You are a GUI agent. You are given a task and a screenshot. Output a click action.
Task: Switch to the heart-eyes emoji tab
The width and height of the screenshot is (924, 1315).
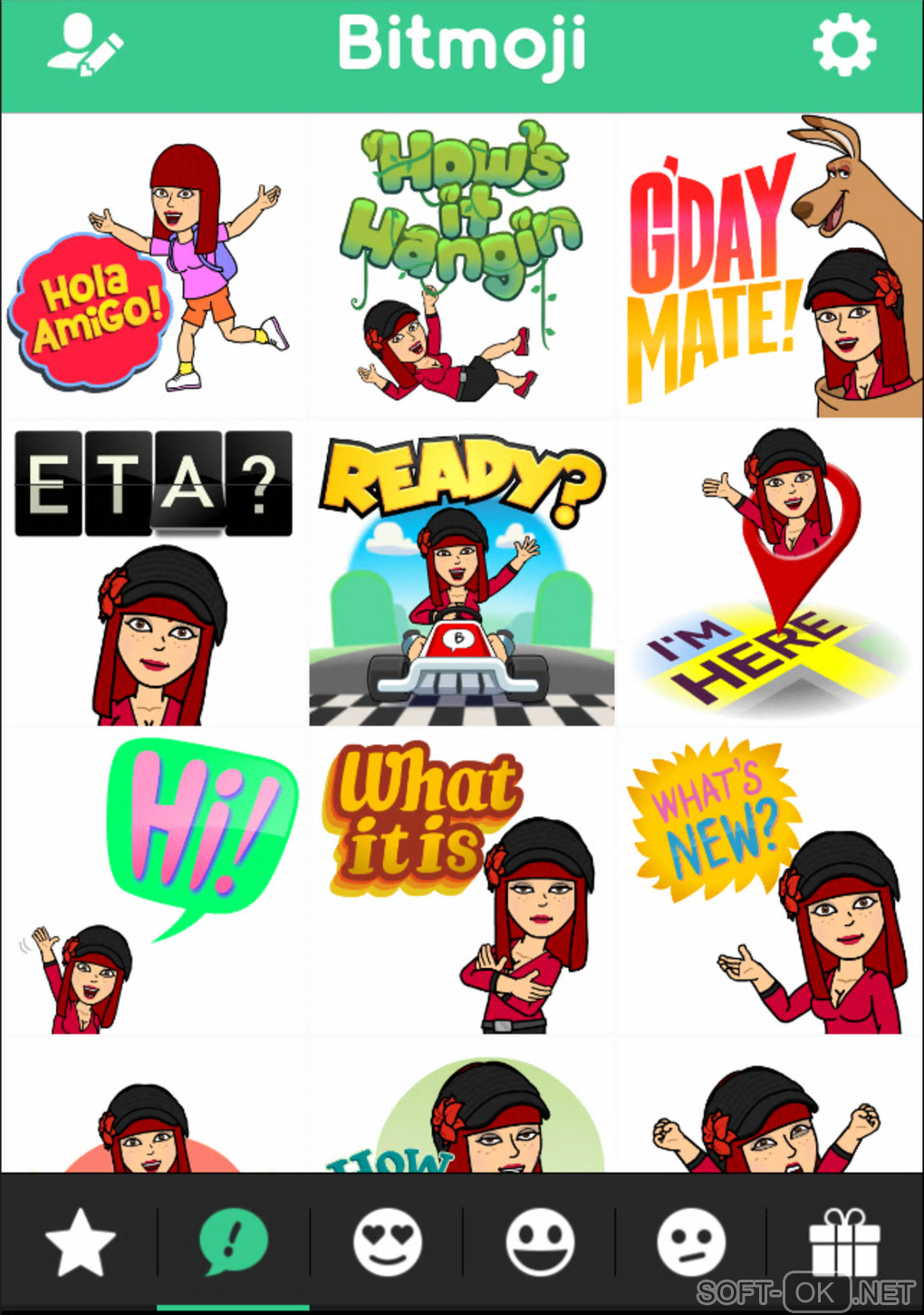[387, 1242]
